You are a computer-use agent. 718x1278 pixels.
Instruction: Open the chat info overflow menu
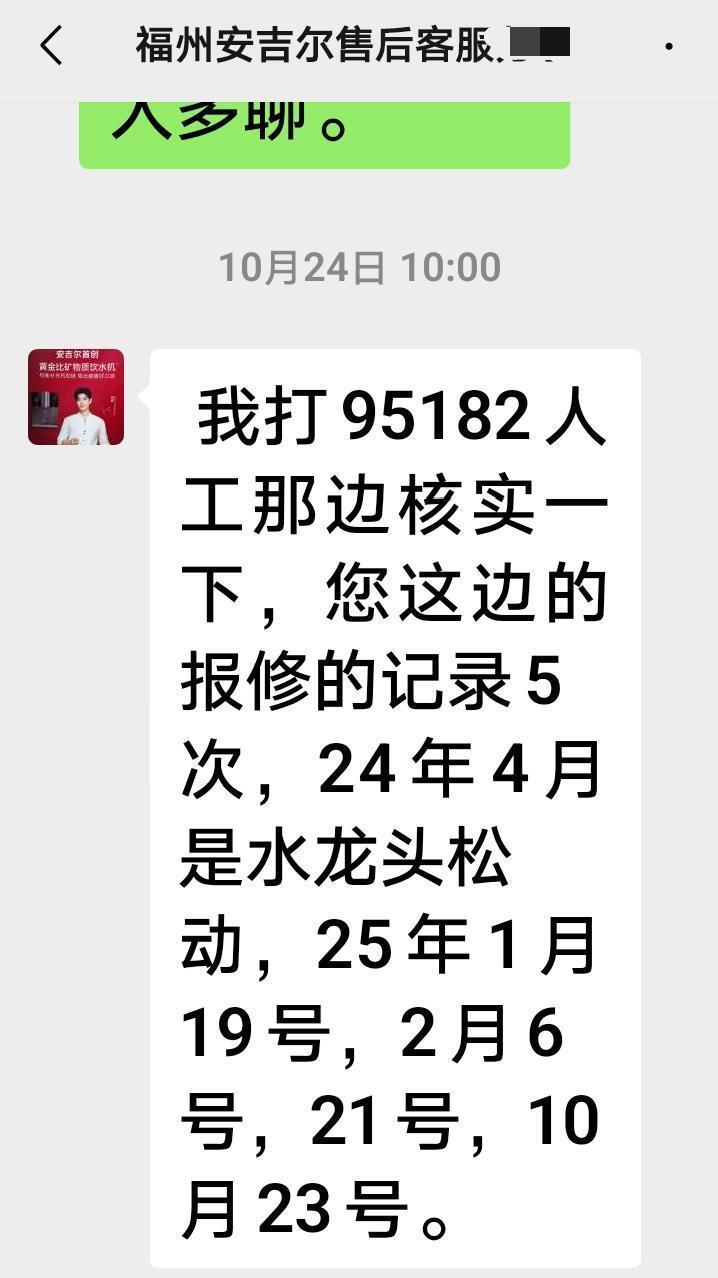[668, 46]
